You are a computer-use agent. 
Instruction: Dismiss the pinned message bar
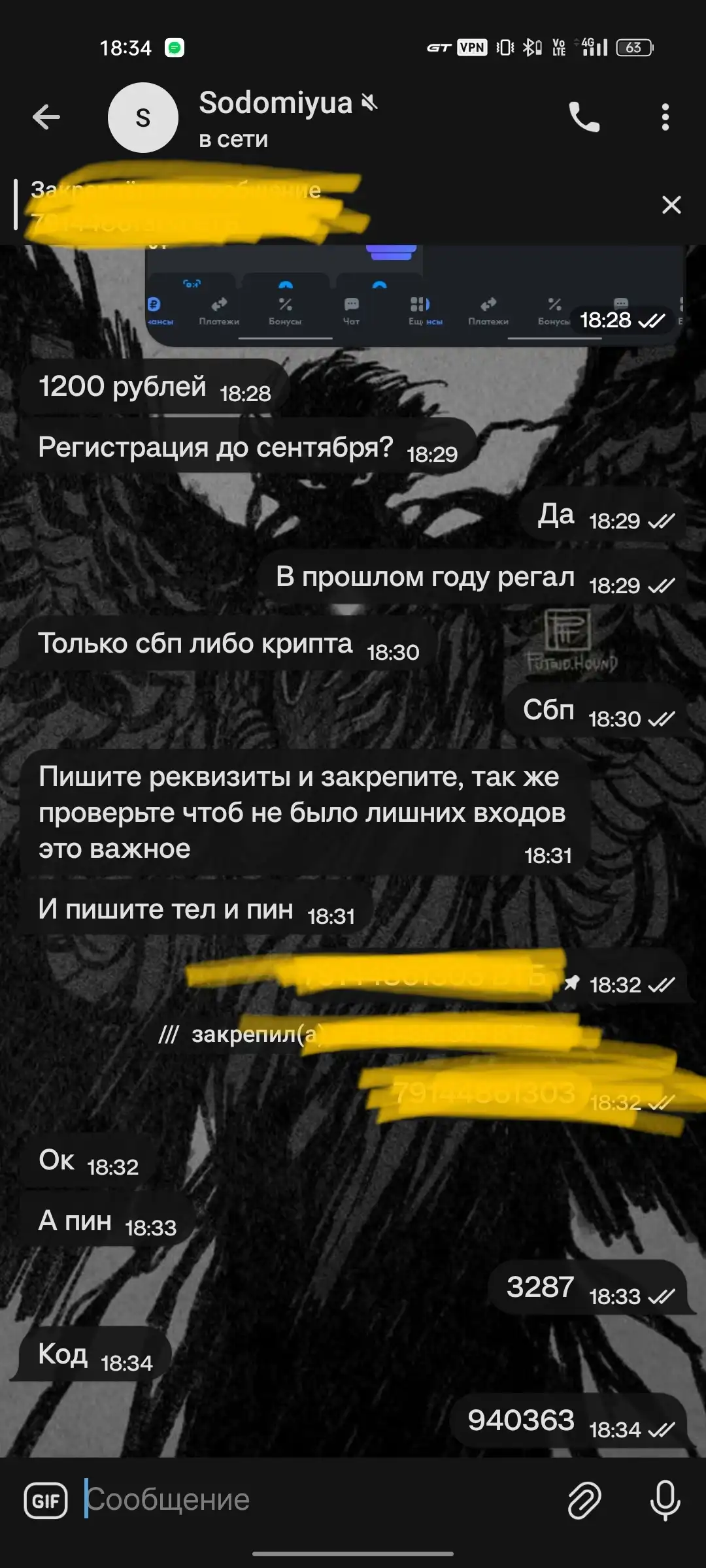671,205
